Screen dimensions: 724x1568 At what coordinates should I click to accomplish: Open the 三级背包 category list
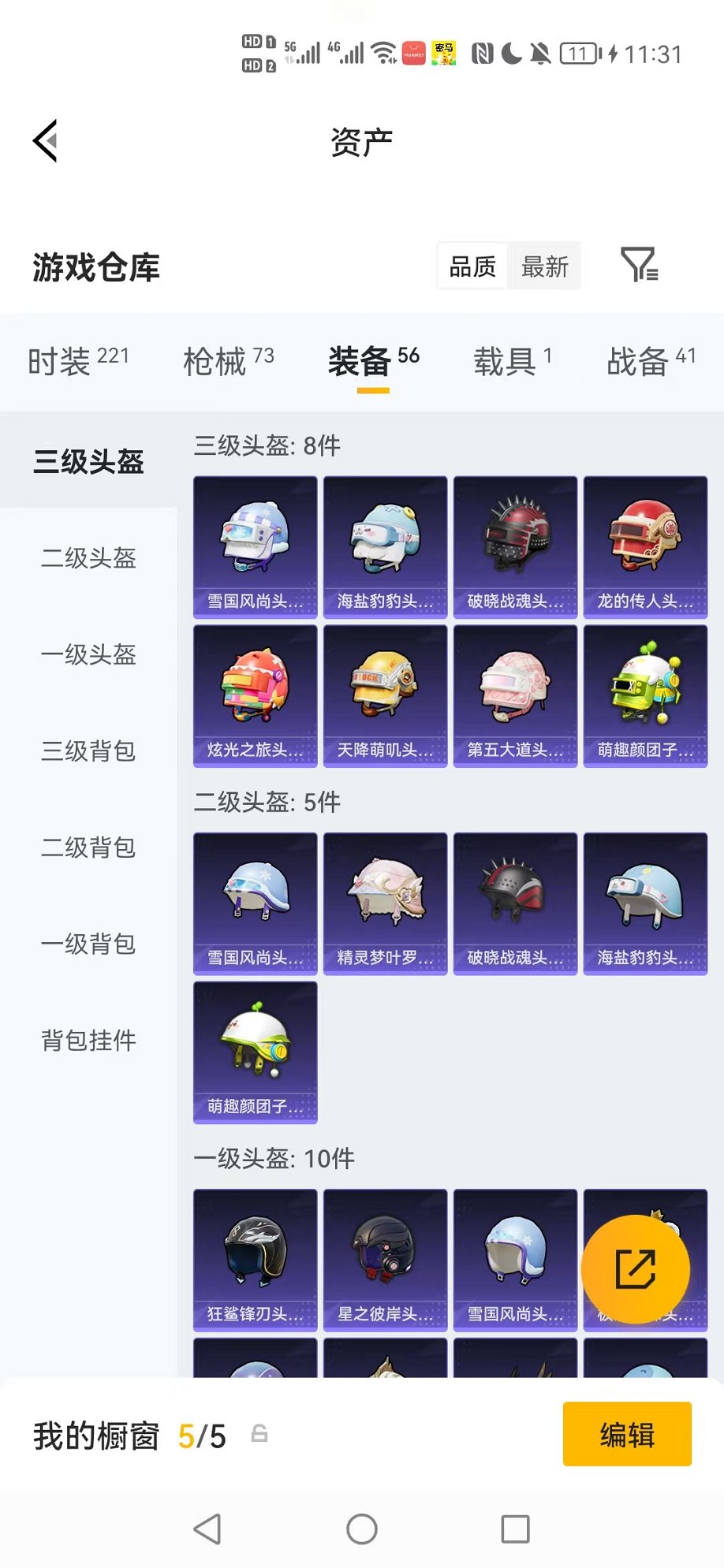click(x=88, y=752)
